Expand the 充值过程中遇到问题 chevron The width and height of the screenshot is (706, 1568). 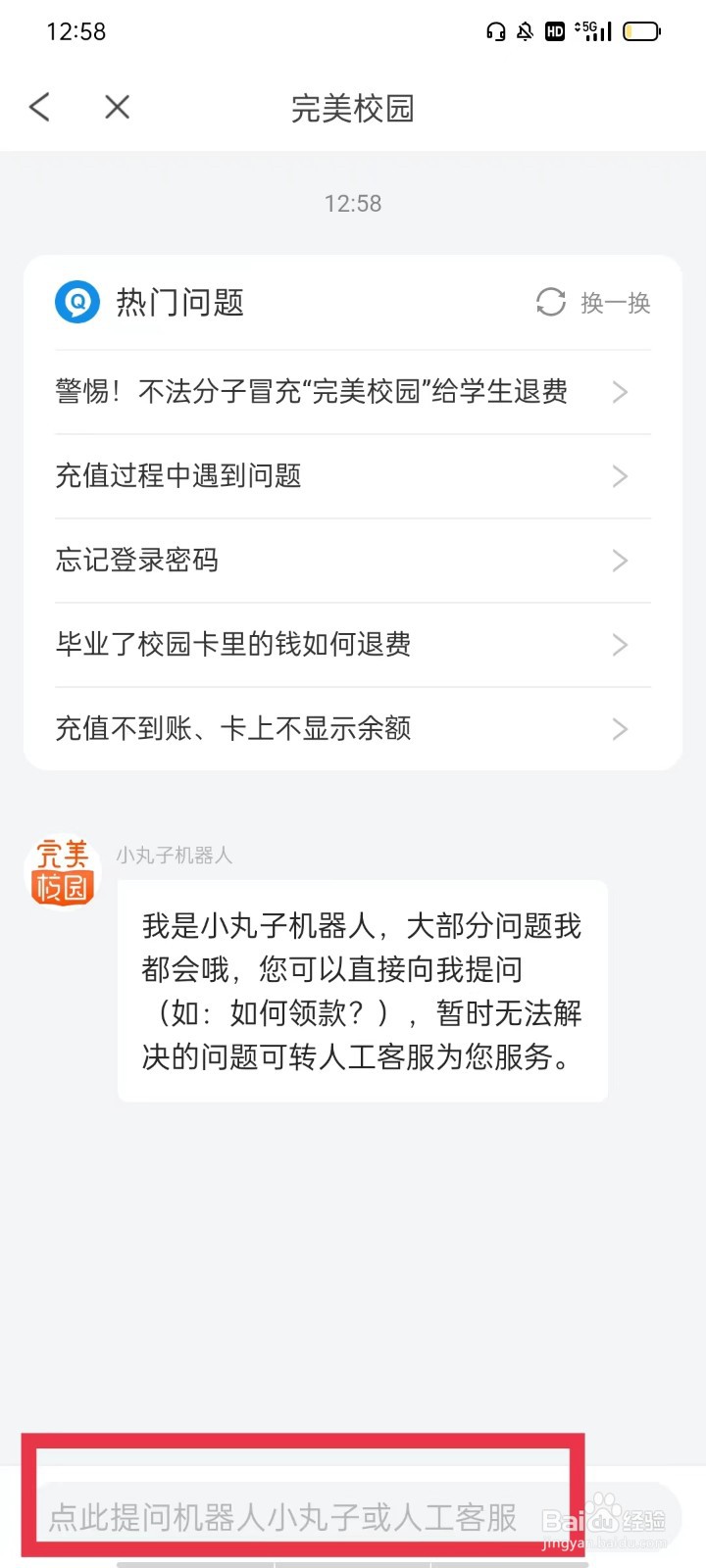click(619, 476)
